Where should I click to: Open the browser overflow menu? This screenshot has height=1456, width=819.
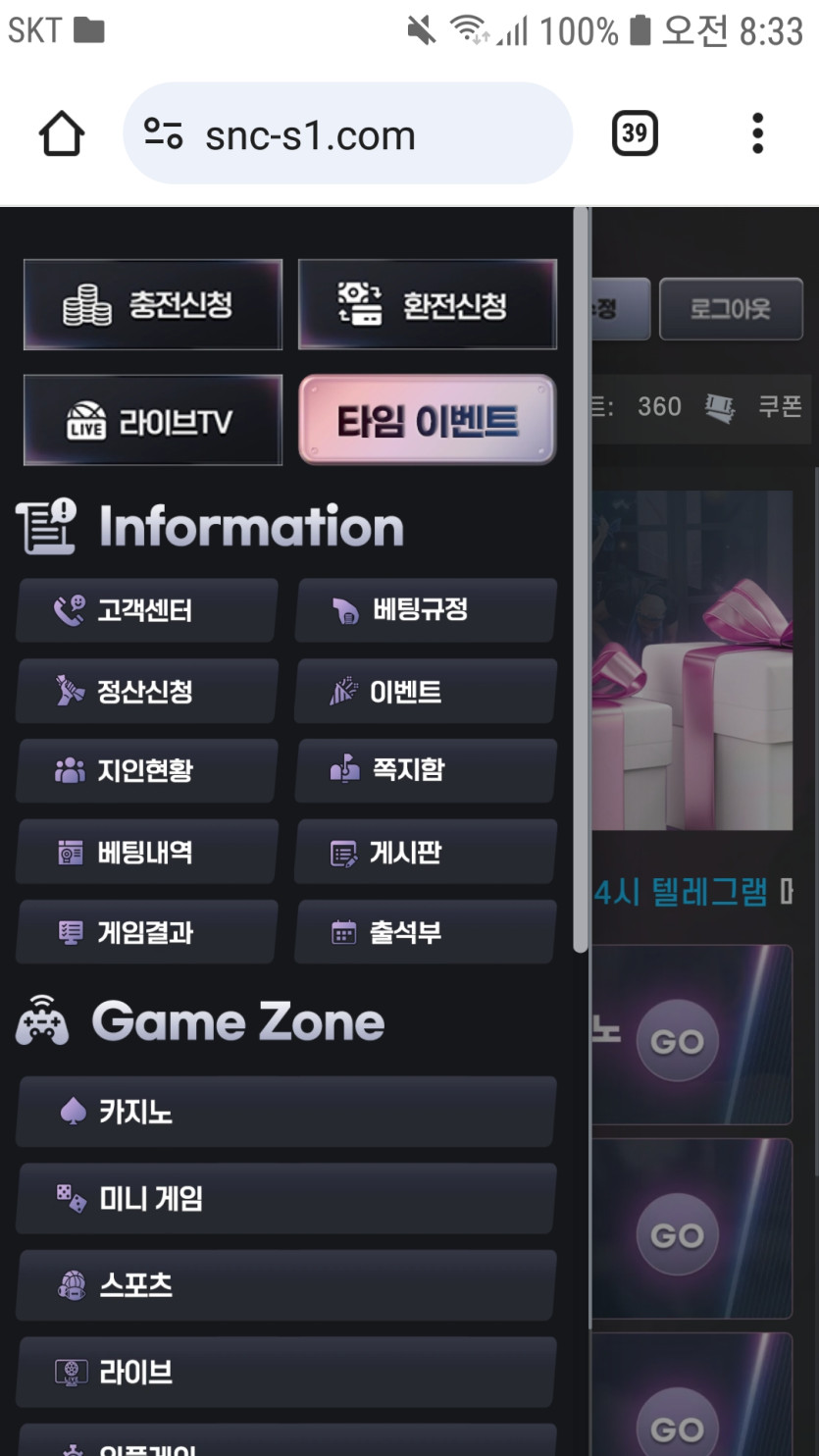[x=757, y=133]
